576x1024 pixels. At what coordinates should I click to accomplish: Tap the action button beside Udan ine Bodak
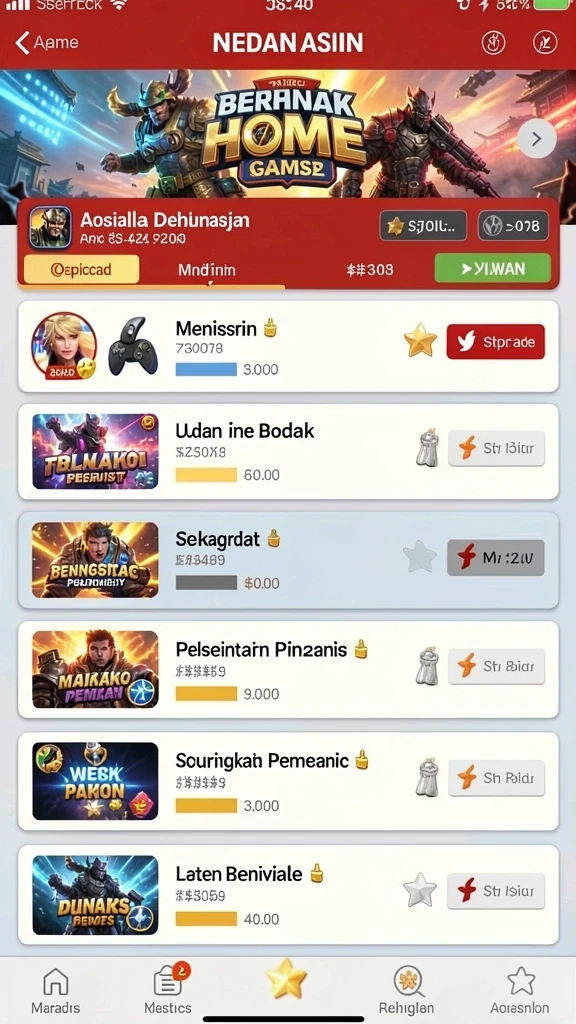(496, 448)
